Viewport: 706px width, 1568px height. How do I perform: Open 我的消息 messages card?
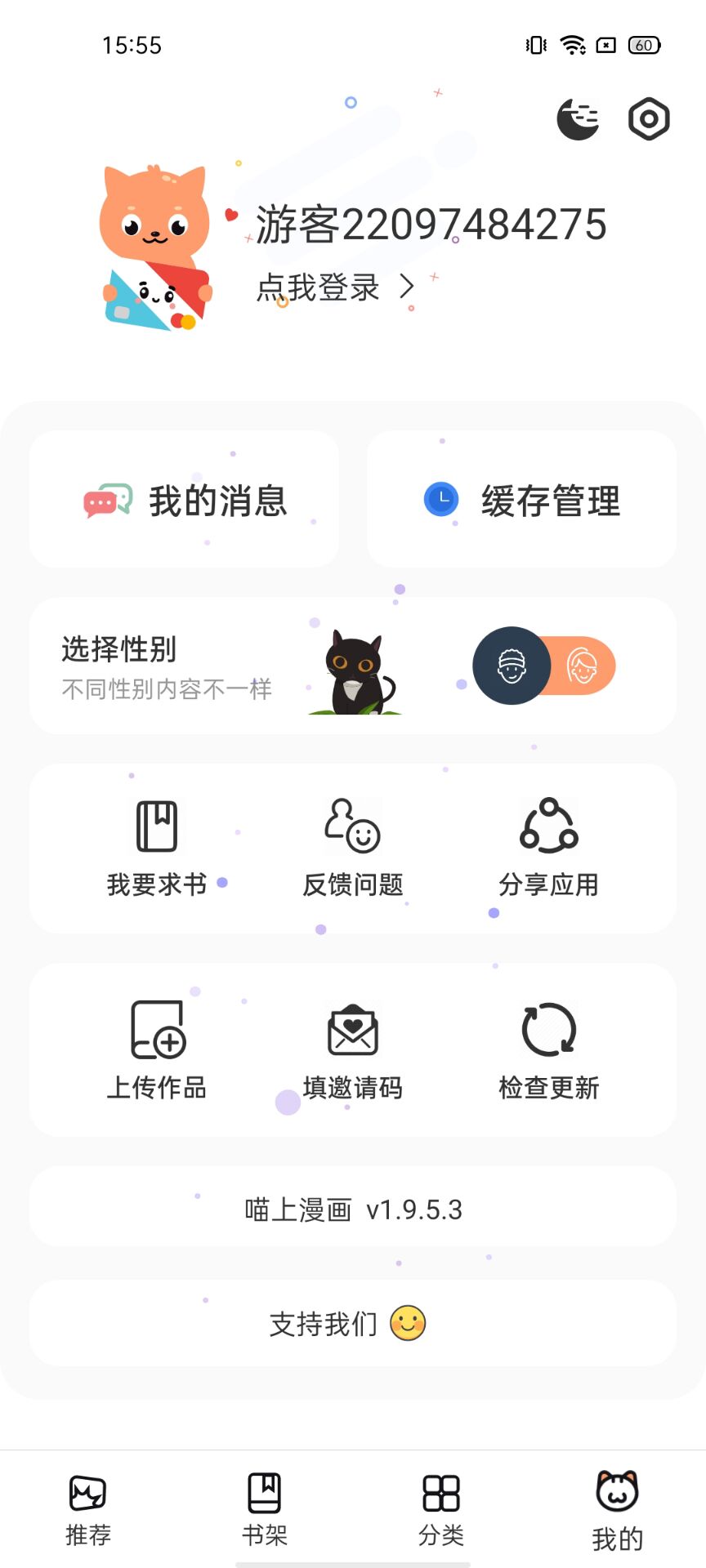(185, 500)
